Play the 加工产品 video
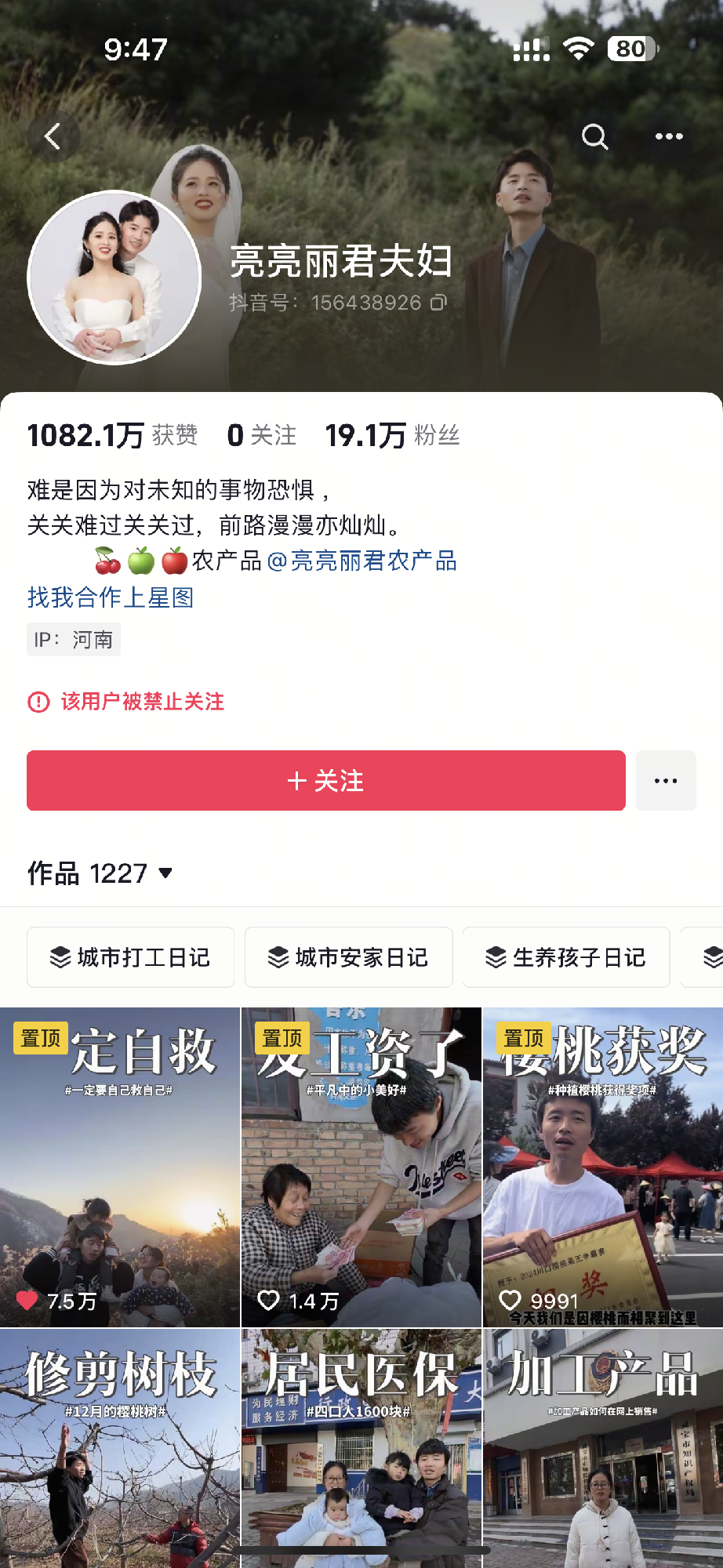This screenshot has height=1568, width=723. [x=602, y=1450]
